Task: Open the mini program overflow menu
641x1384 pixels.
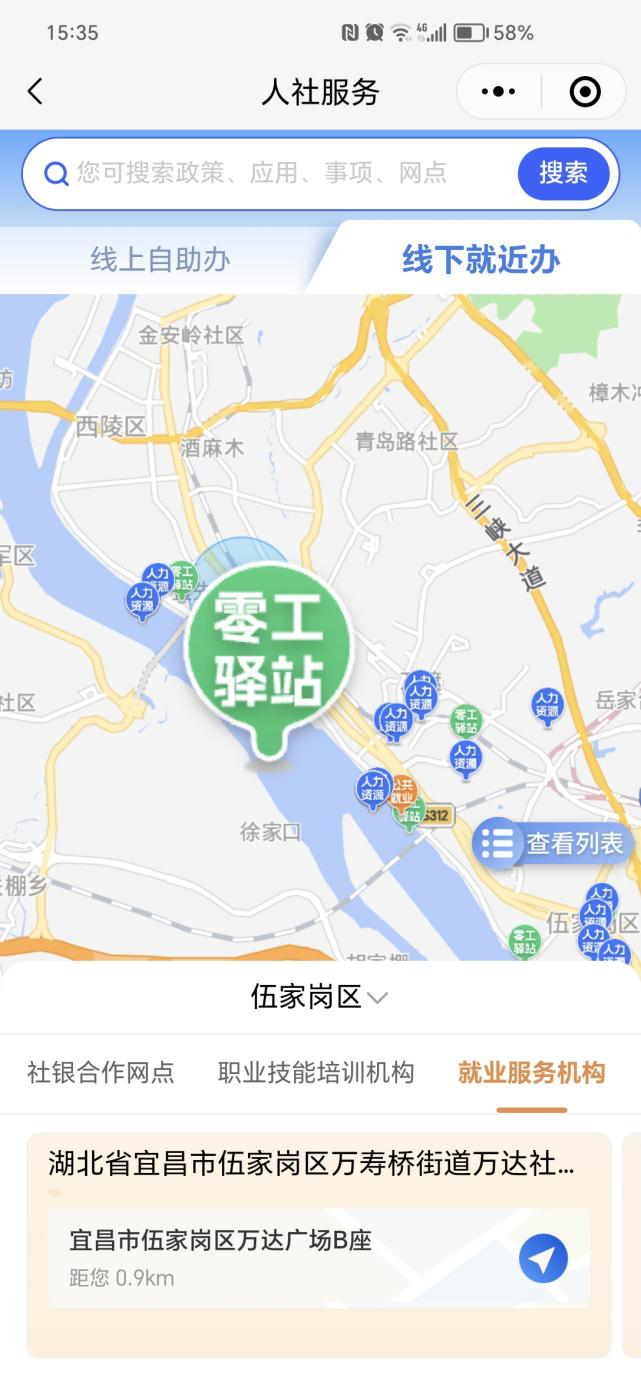Action: tap(498, 92)
